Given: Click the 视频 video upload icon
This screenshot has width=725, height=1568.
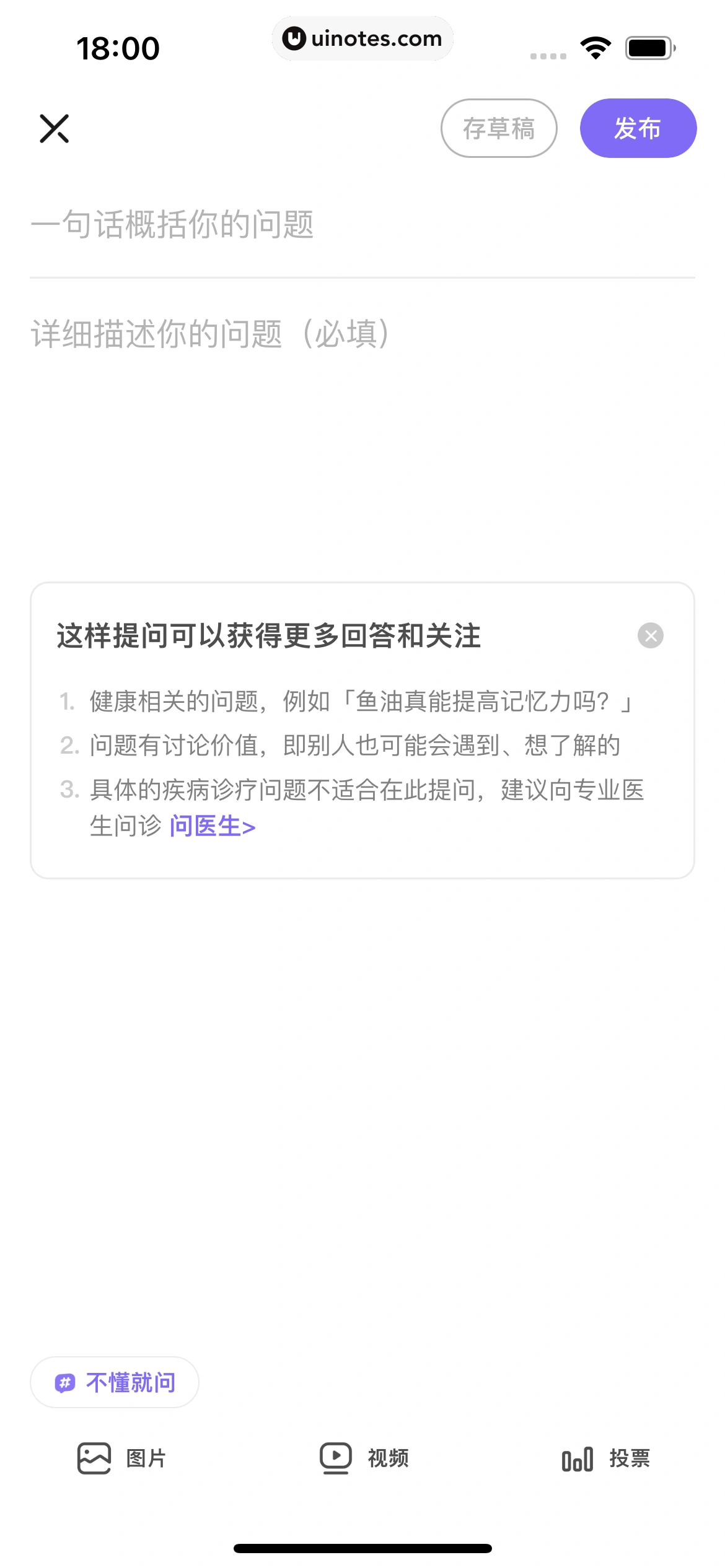Looking at the screenshot, I should pos(335,1458).
